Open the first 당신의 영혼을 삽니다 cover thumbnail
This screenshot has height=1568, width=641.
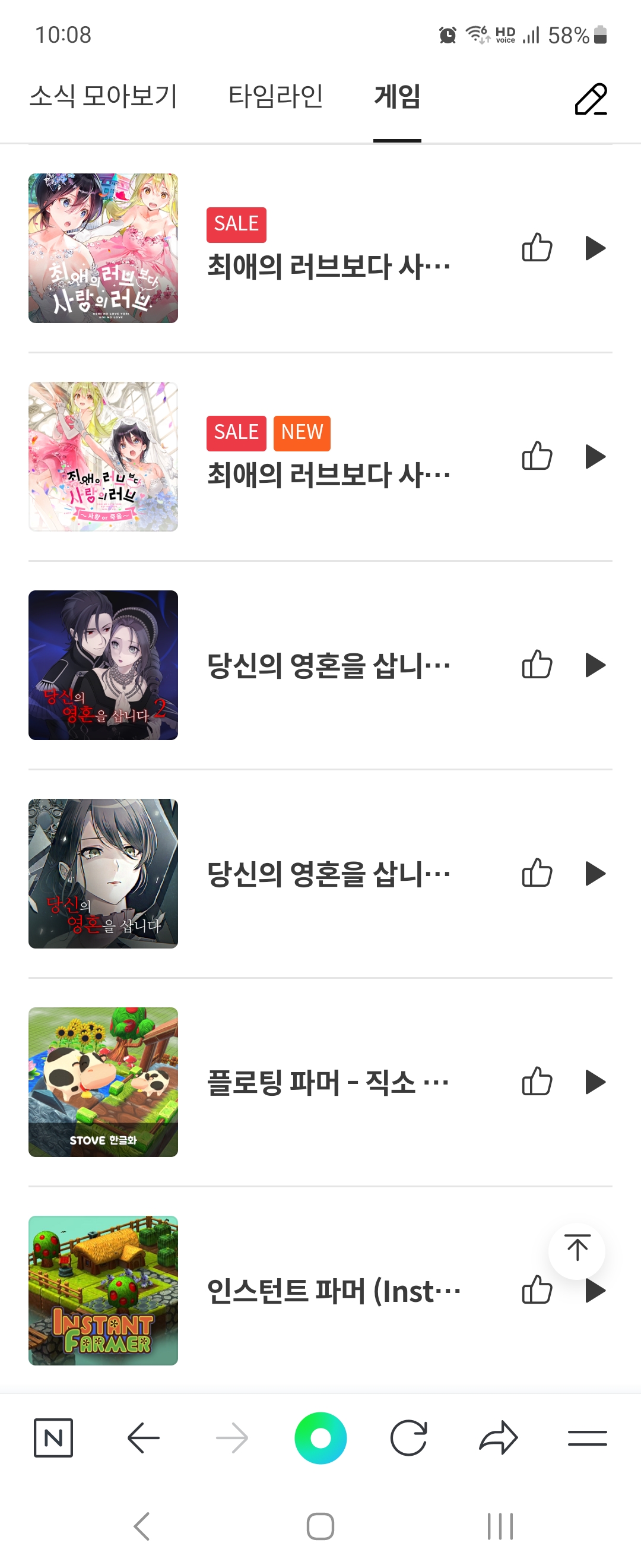pos(103,665)
